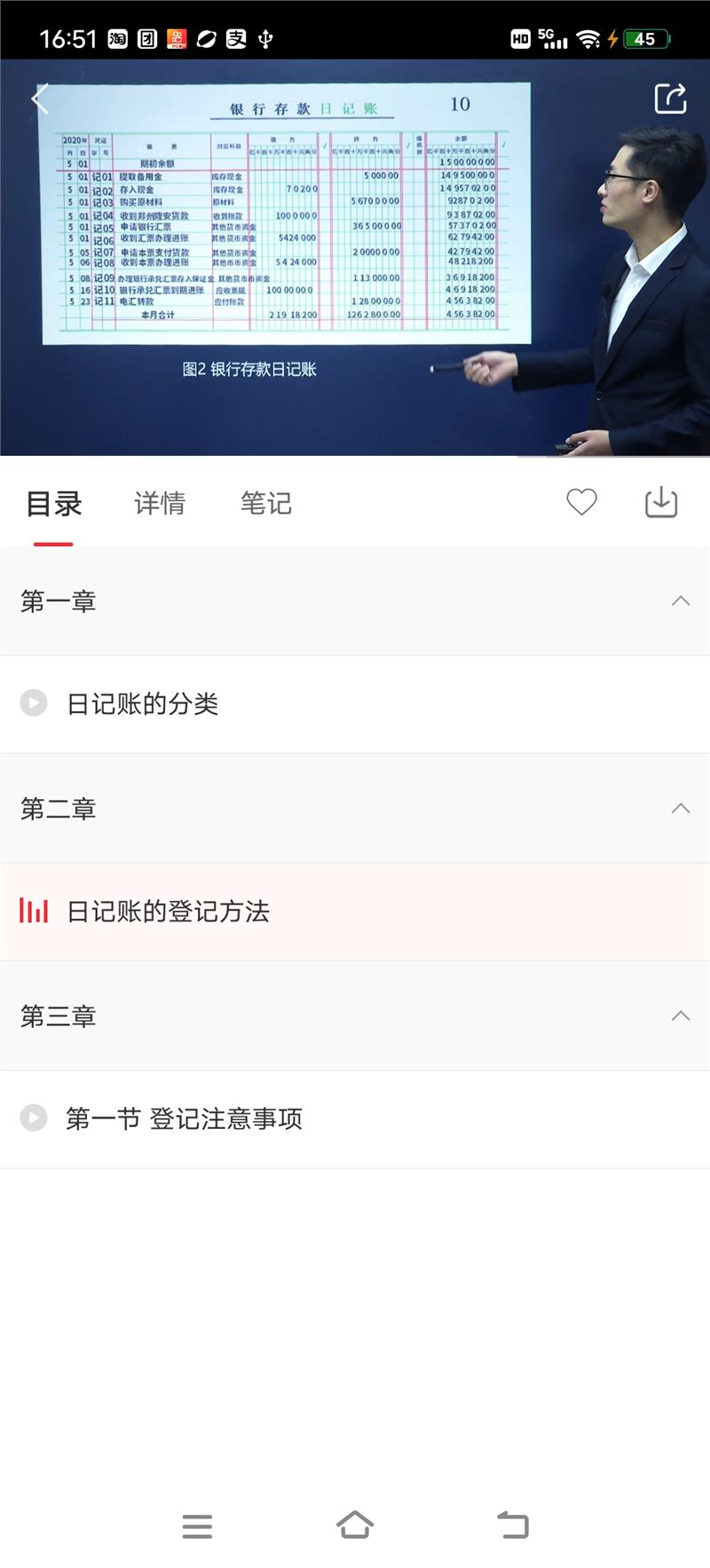The image size is (710, 1568).
Task: Play the lesson 日记账的分类
Action: pos(142,704)
